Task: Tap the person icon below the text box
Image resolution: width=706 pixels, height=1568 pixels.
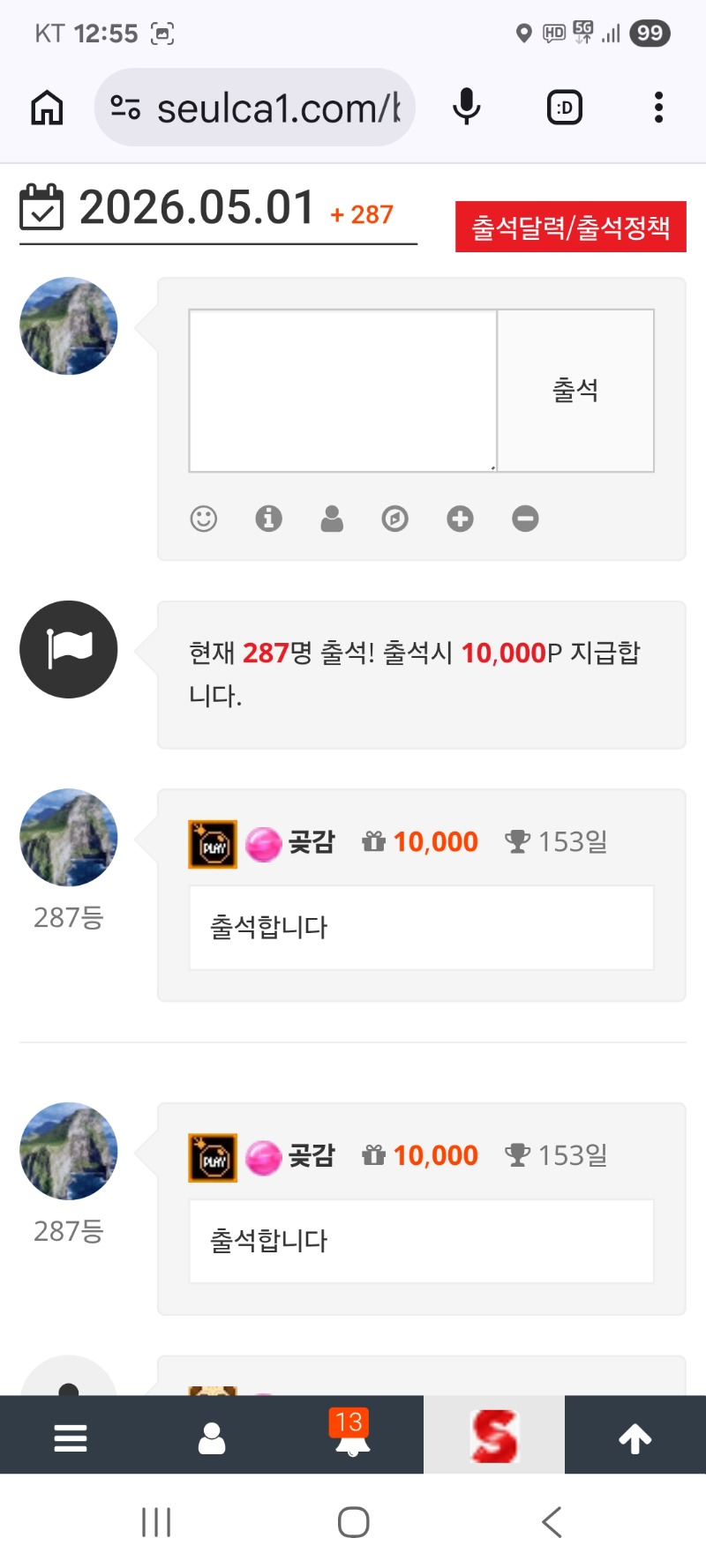Action: point(332,519)
